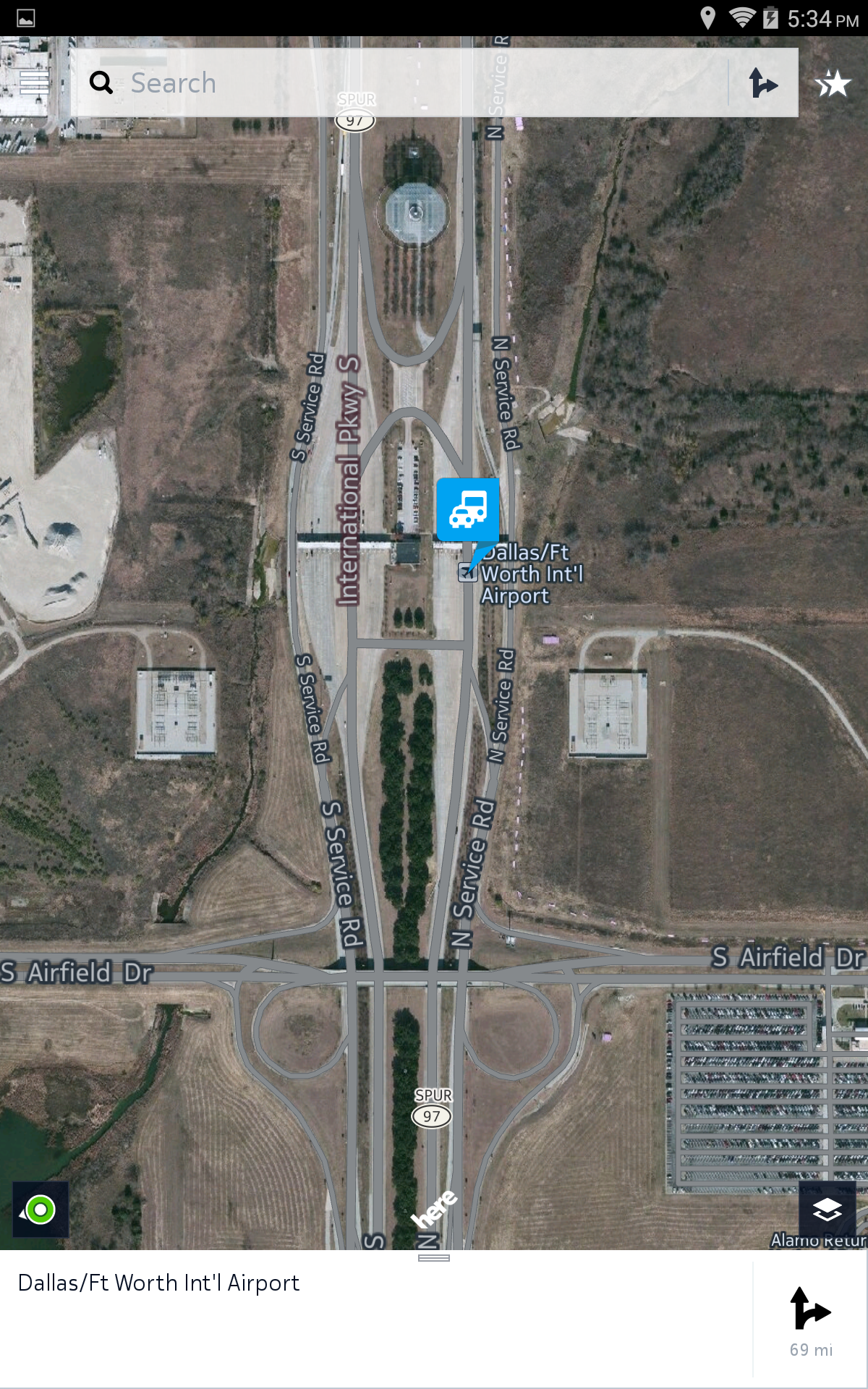The image size is (868, 1389).
Task: Expand the place details drag handle
Action: pos(434,1258)
